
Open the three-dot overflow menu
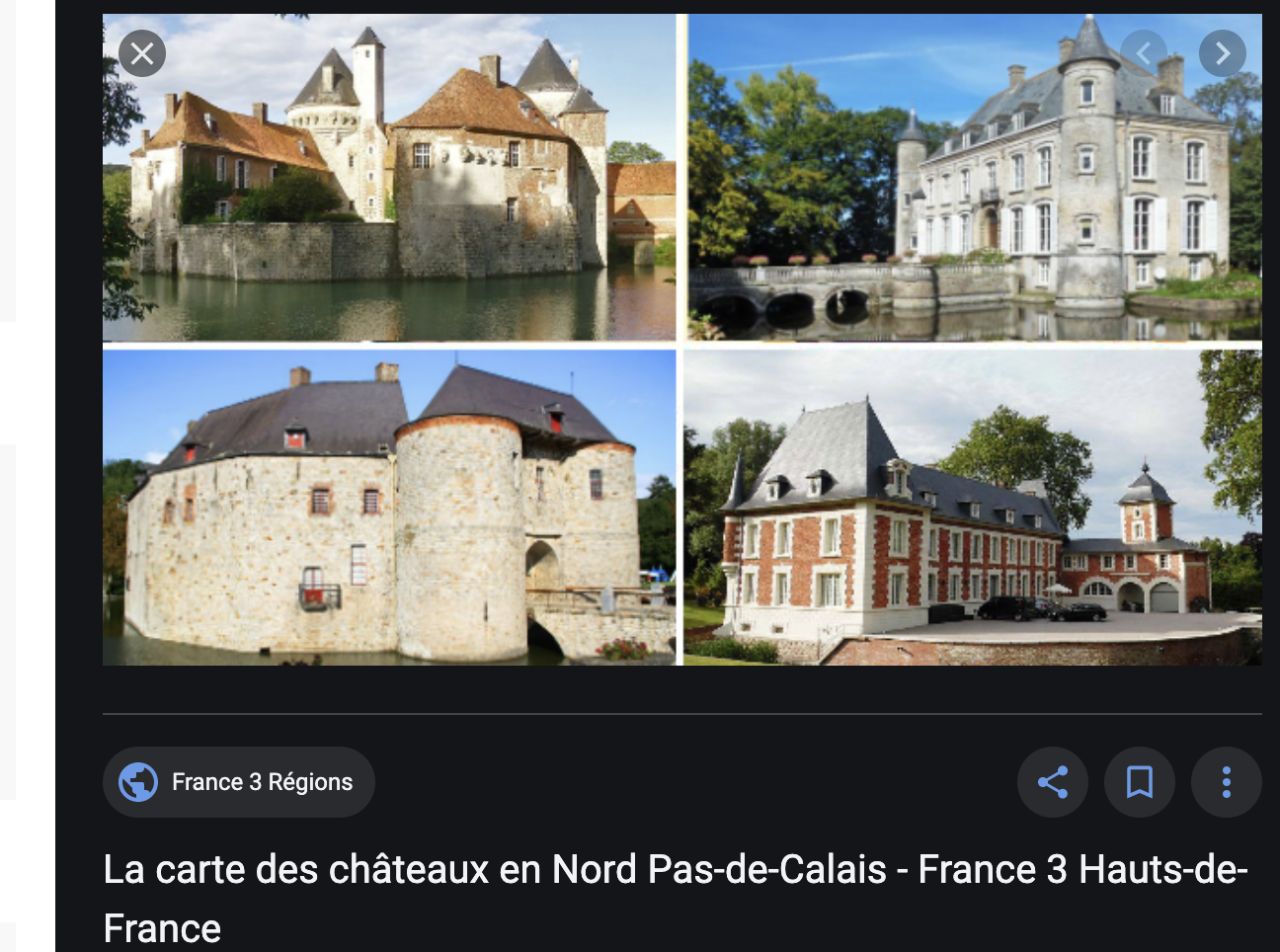(x=1226, y=782)
